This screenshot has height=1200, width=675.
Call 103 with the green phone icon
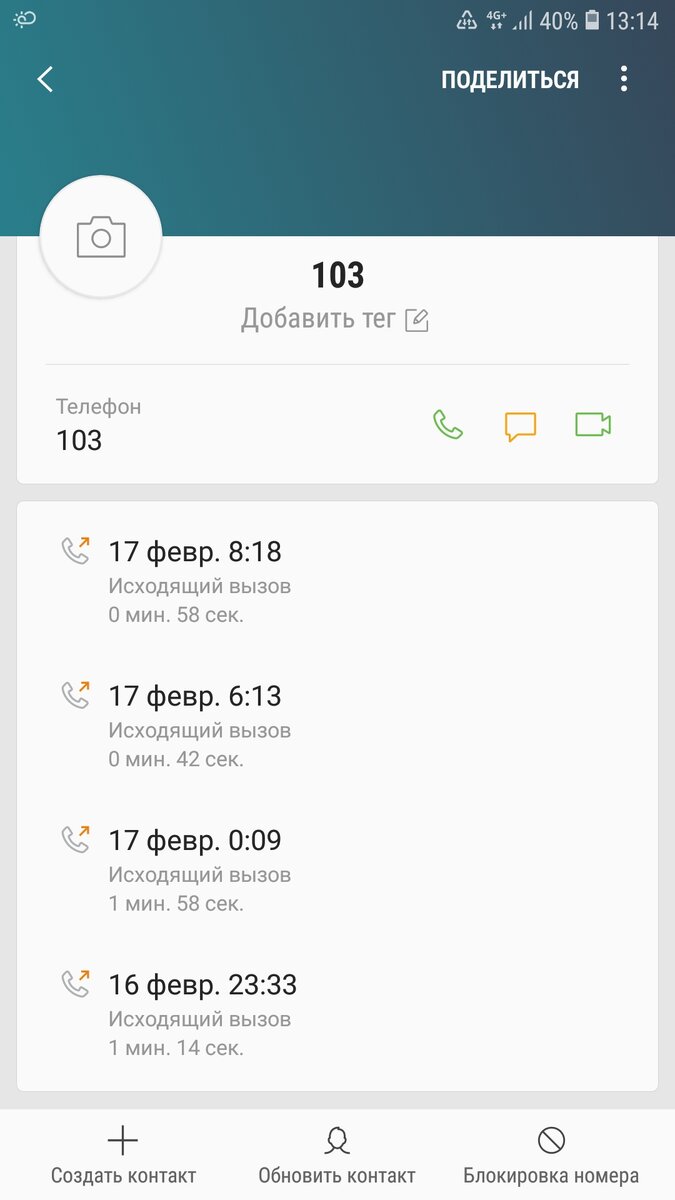pyautogui.click(x=448, y=425)
